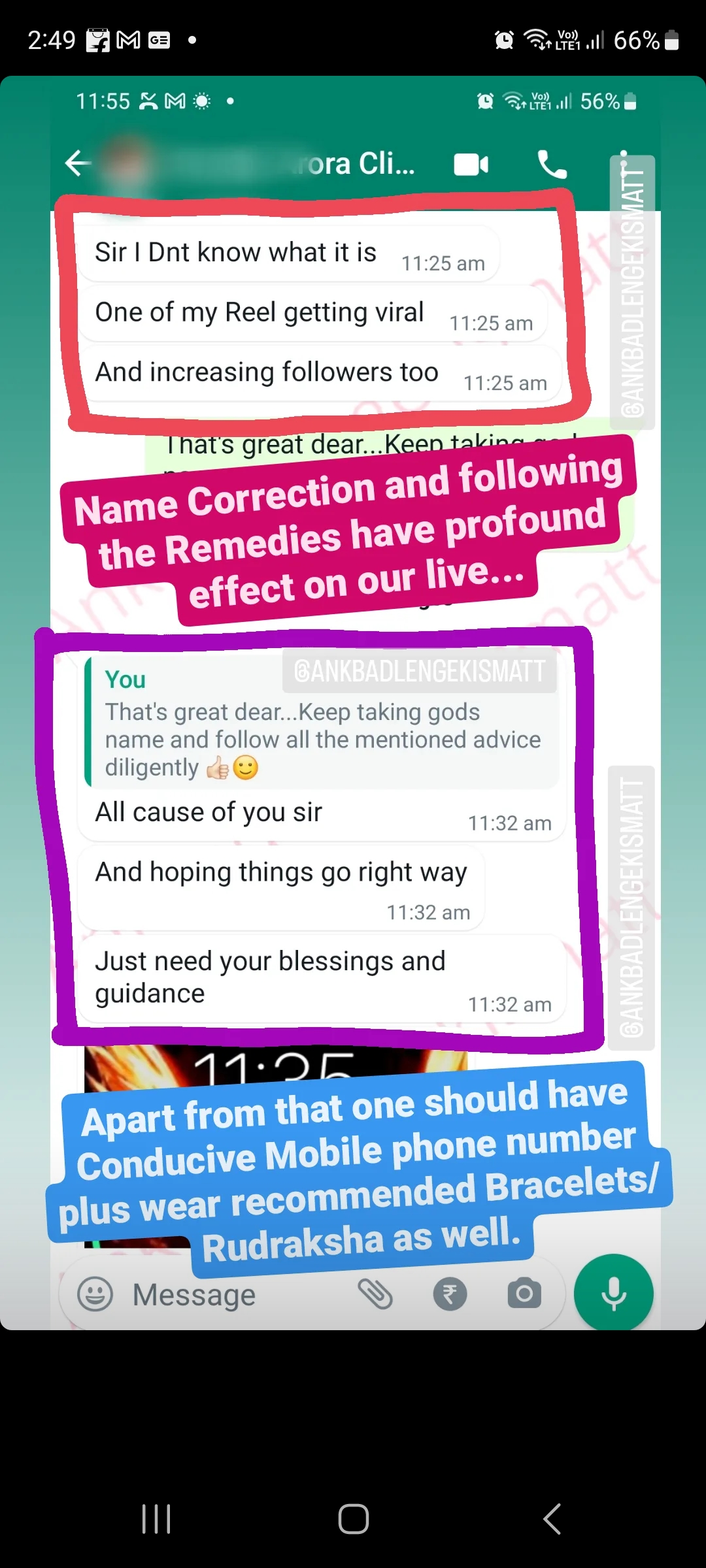This screenshot has height=1568, width=706.
Task: Tap the system back button
Action: tap(552, 1518)
